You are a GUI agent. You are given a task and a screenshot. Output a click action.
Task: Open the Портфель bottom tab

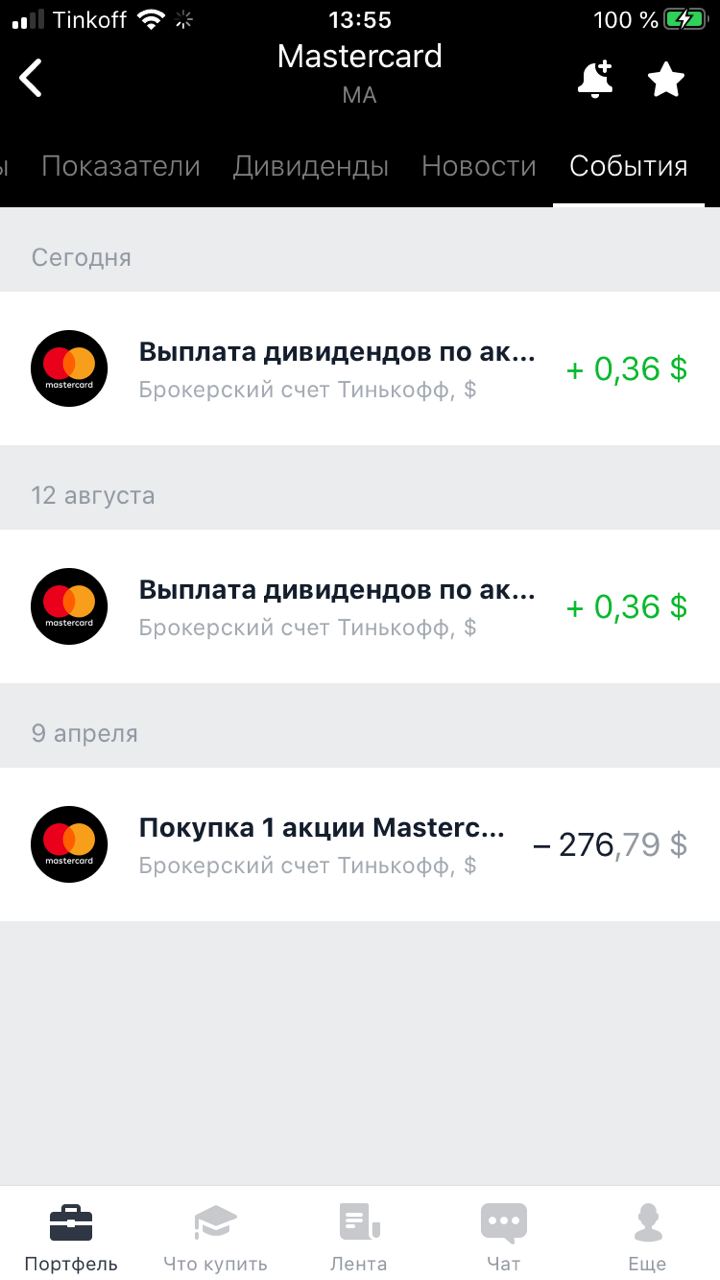[71, 1238]
